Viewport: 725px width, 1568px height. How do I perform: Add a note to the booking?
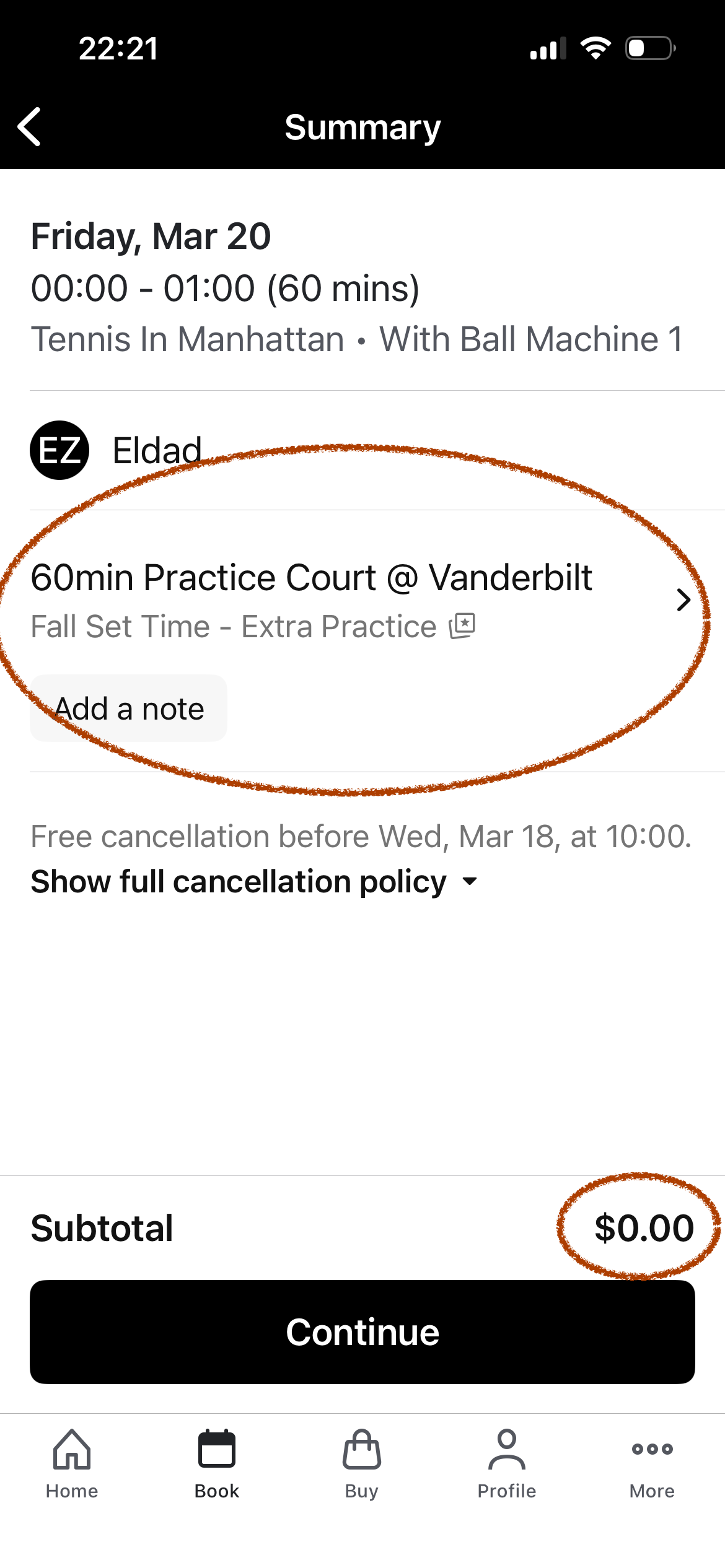click(129, 708)
